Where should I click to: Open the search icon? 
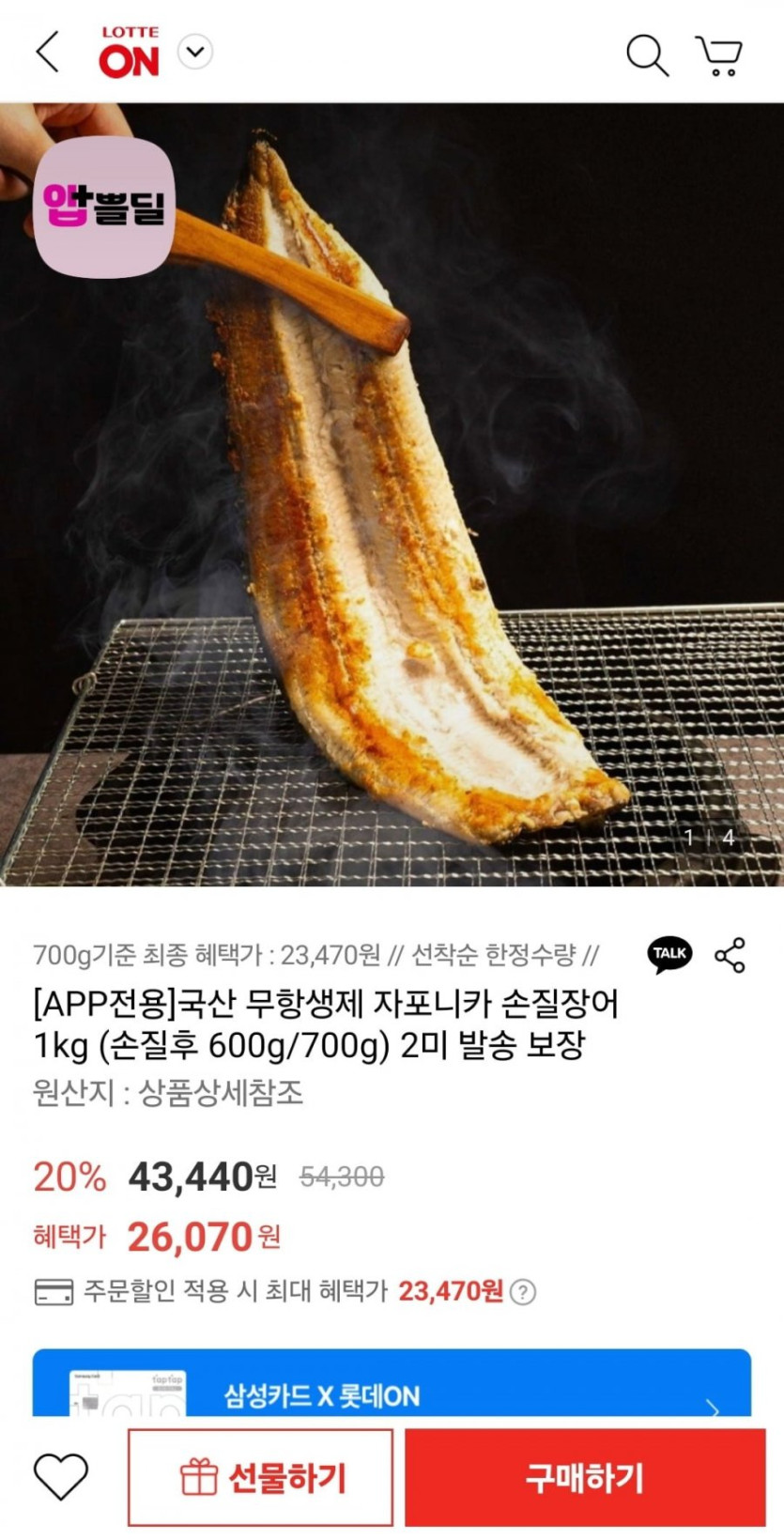[647, 55]
